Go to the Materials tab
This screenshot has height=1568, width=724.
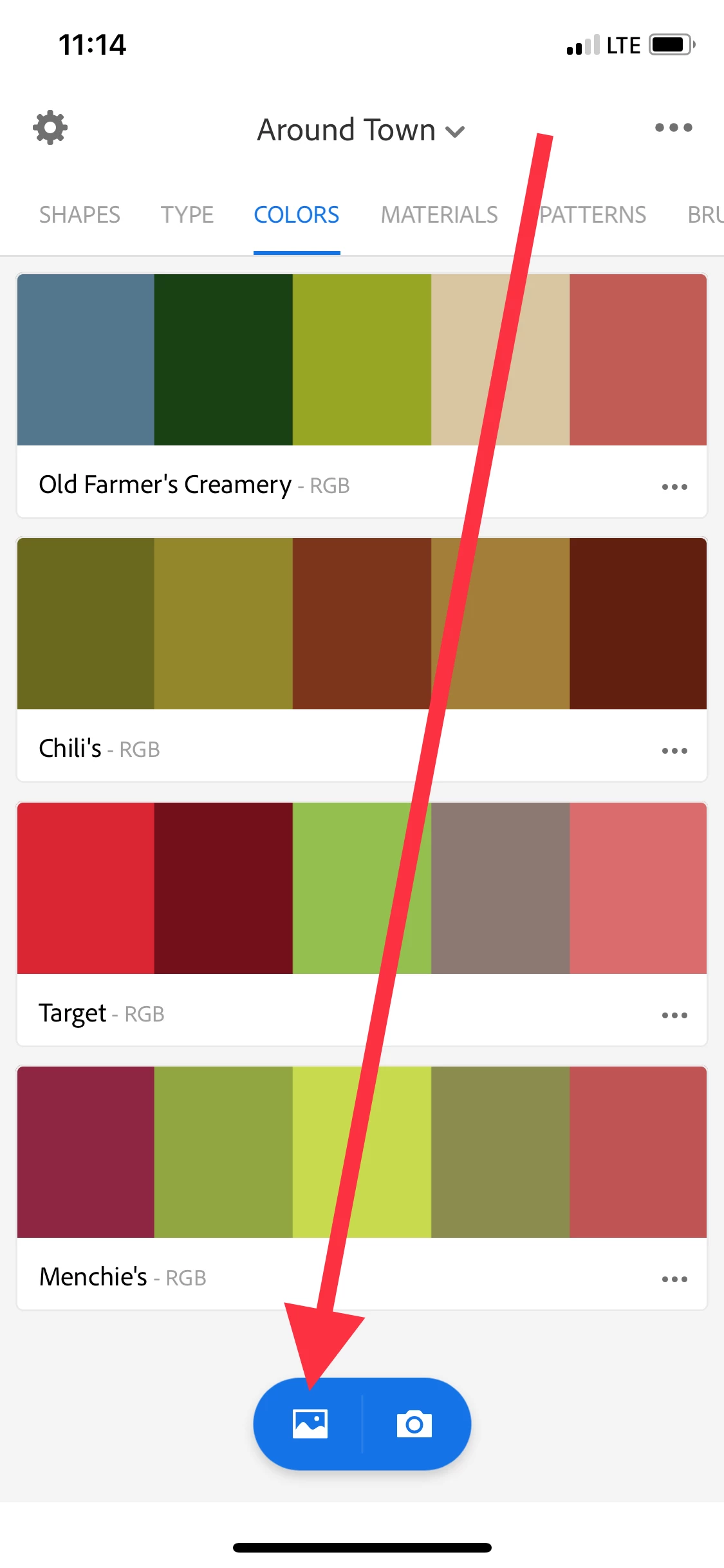[x=440, y=215]
